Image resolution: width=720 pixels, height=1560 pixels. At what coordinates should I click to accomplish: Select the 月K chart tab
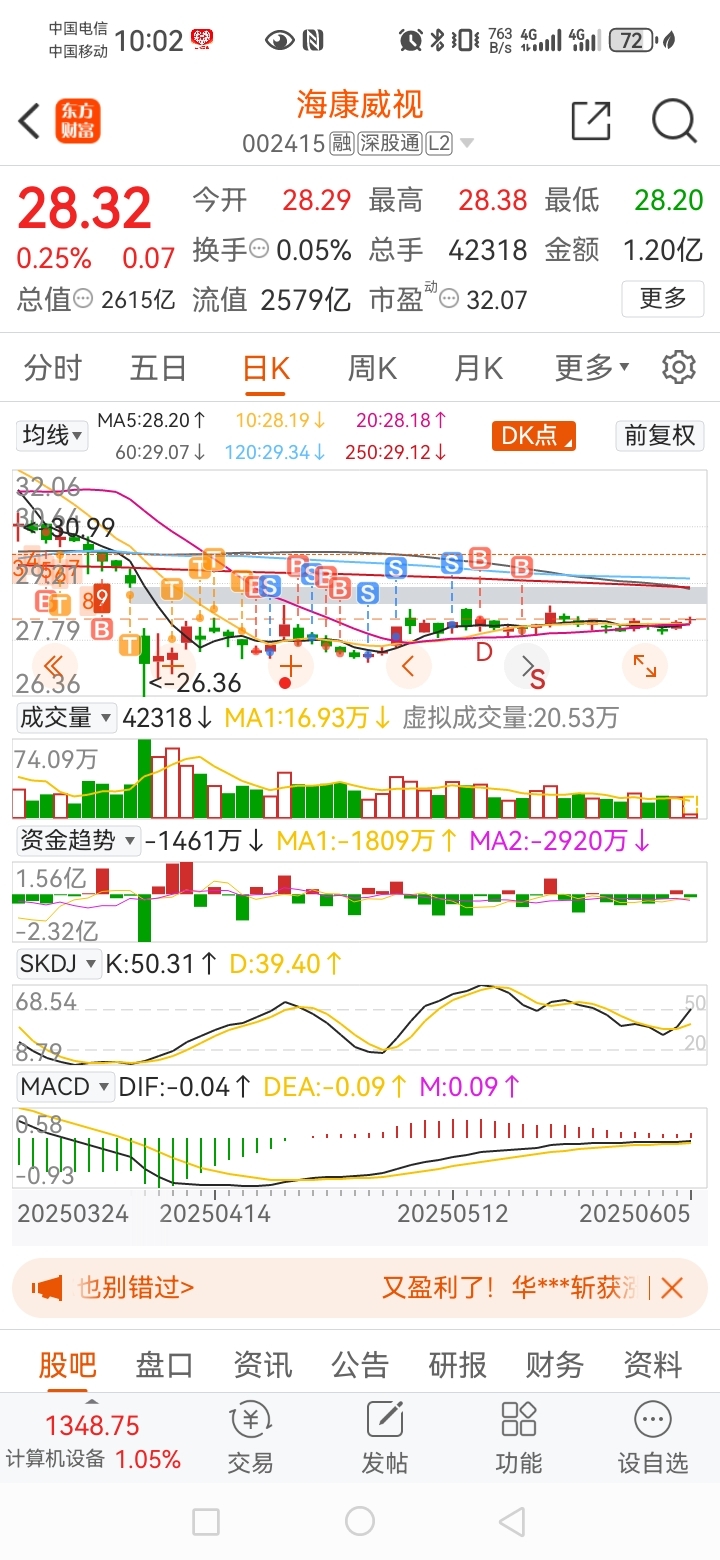(x=478, y=368)
